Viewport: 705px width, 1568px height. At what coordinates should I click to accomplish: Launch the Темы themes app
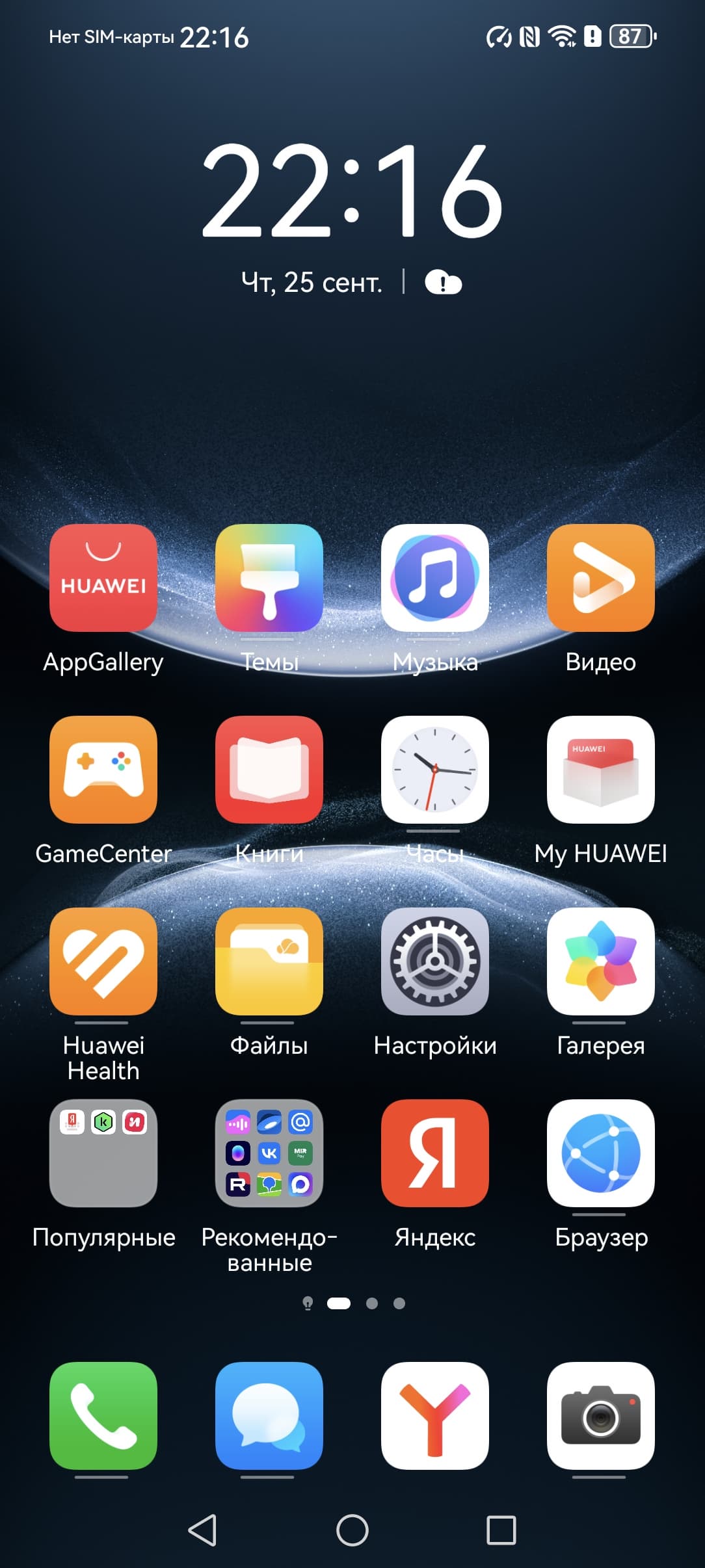point(269,577)
